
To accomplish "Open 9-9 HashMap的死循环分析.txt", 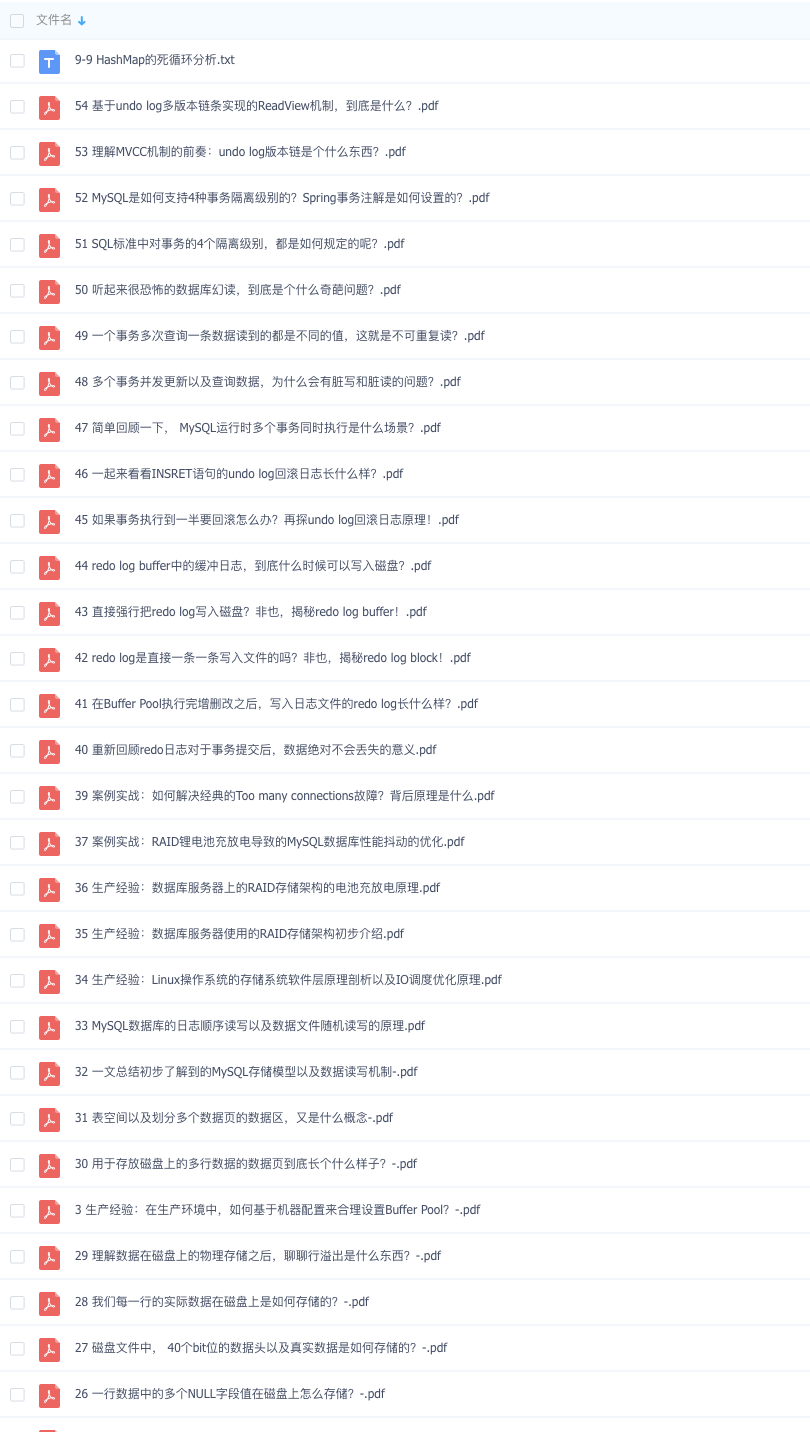I will [x=154, y=60].
